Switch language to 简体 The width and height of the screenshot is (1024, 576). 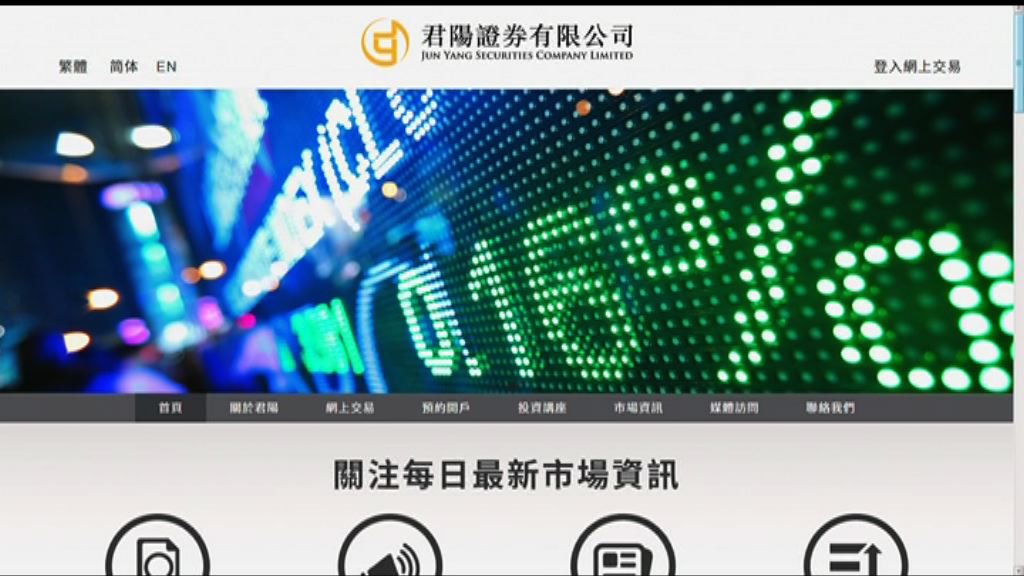click(x=124, y=67)
